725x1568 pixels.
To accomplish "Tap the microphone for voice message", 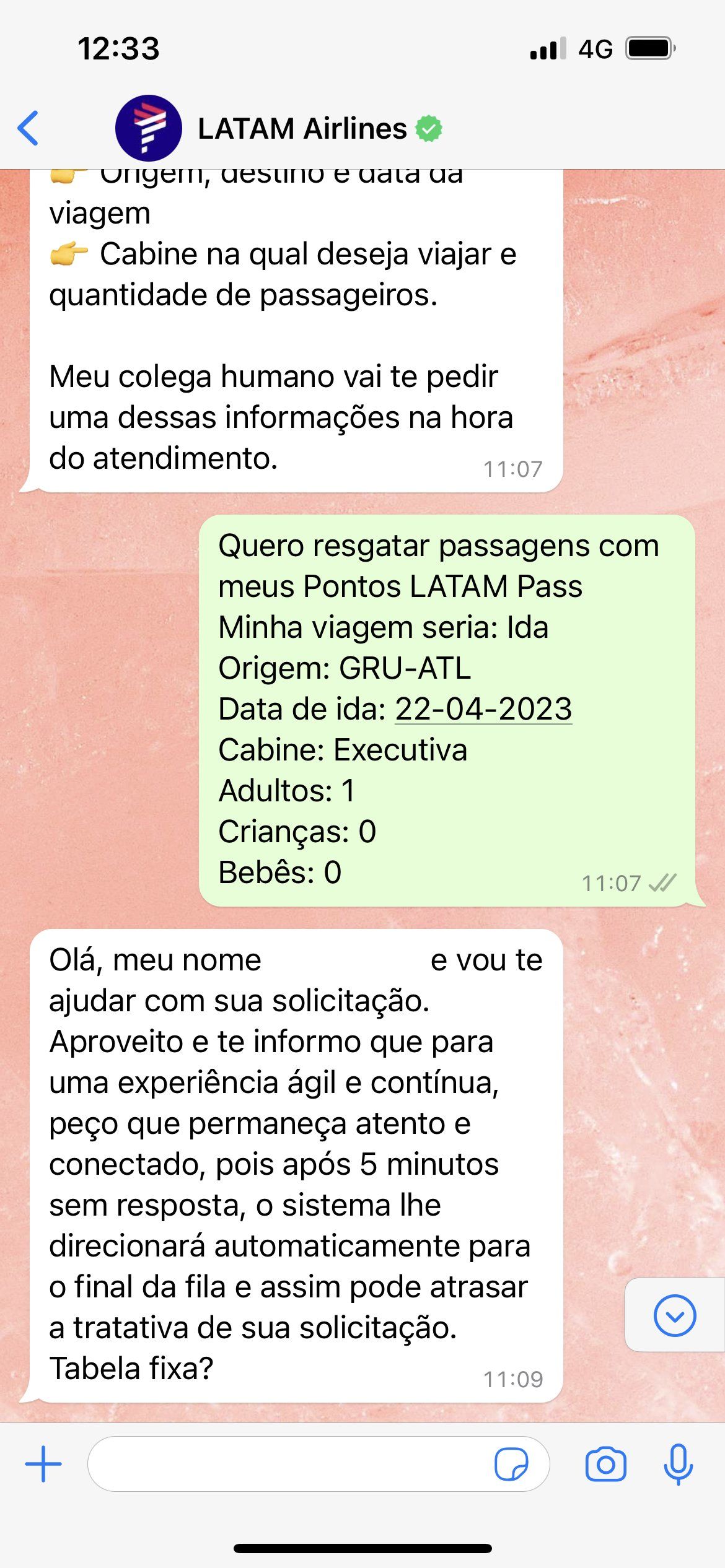I will tap(678, 1464).
